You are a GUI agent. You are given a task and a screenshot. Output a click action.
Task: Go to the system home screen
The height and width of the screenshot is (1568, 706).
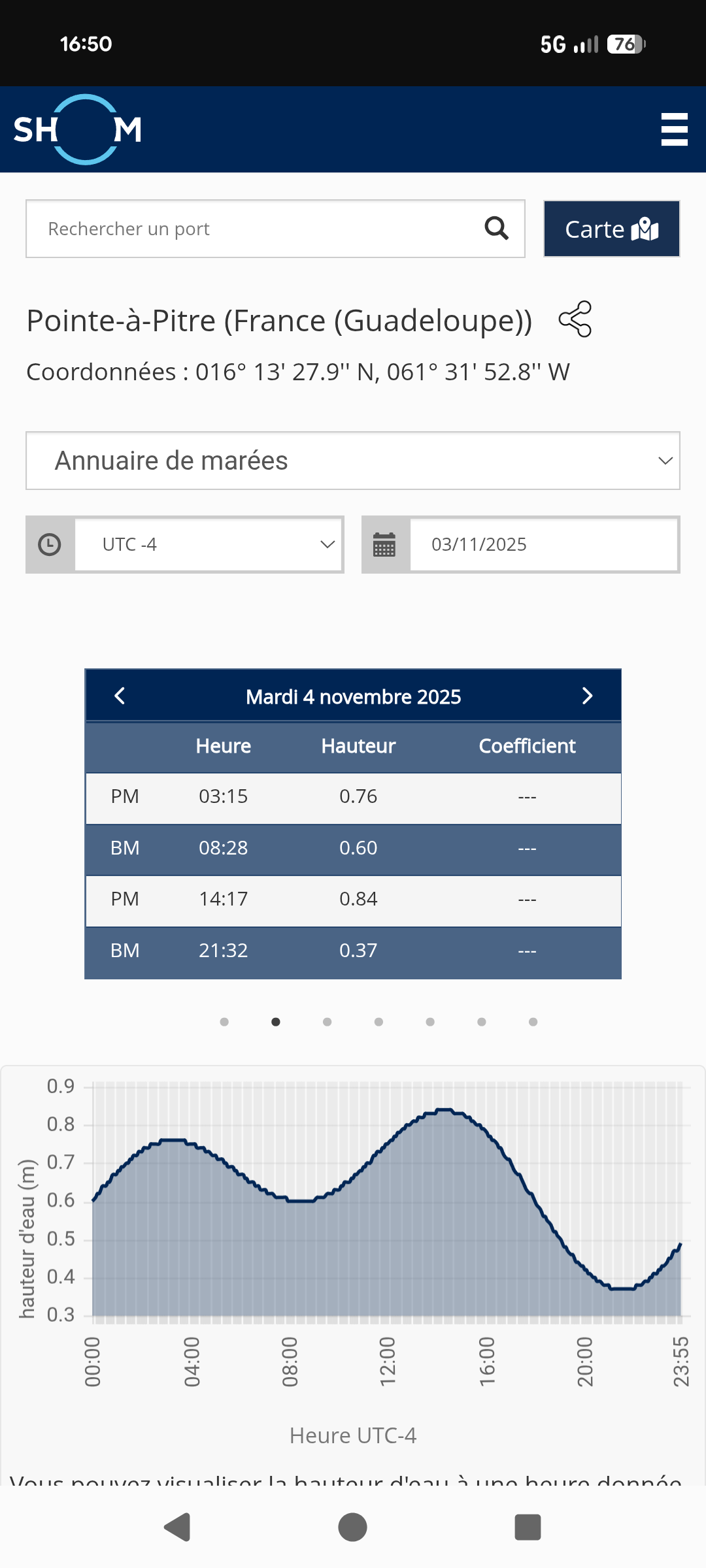(352, 1527)
